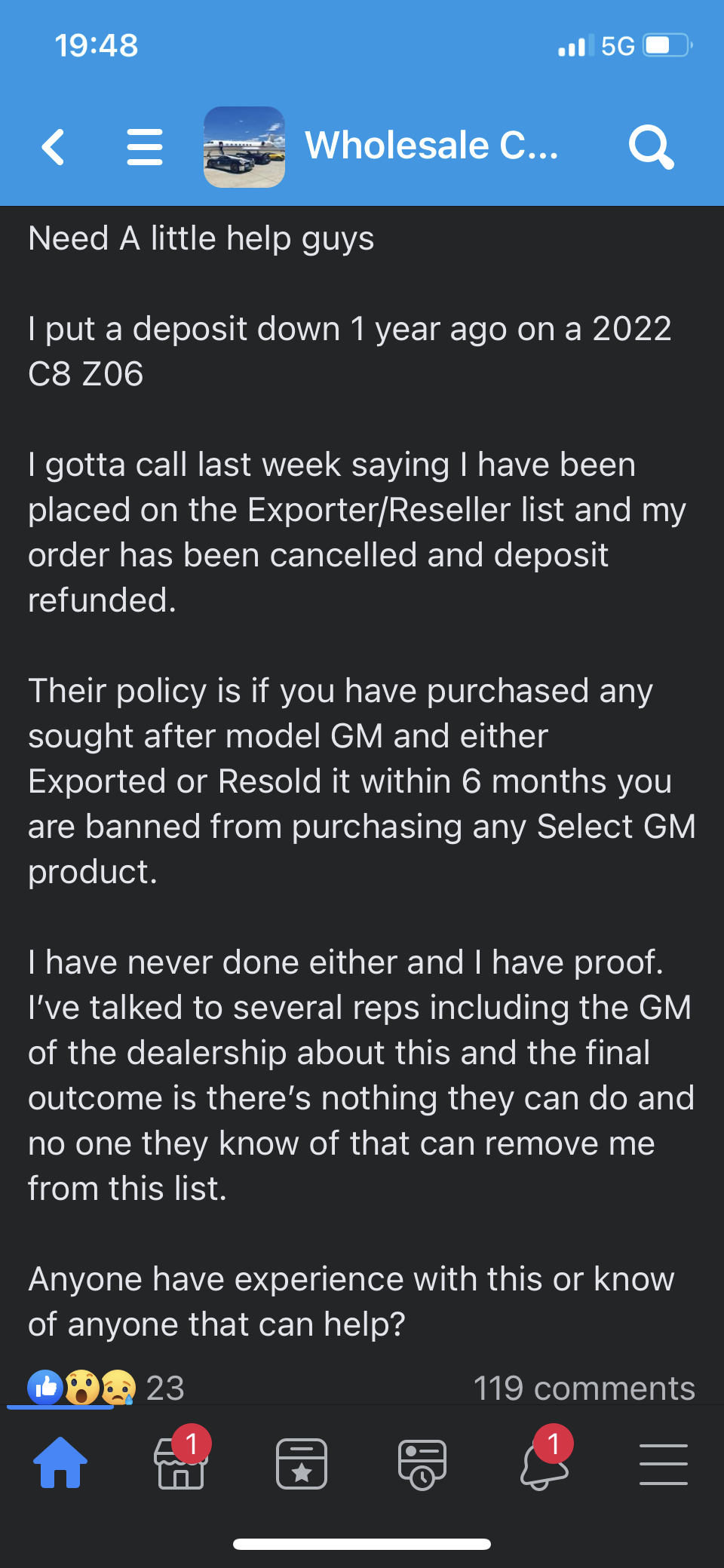View the 23 post reactions
Screen dimensions: 724x1568
pyautogui.click(x=106, y=1387)
